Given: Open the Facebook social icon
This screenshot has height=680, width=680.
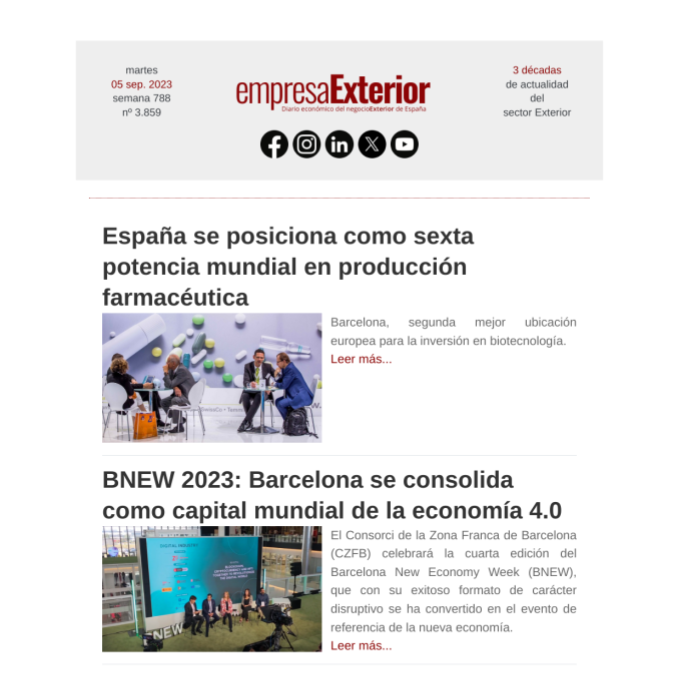Looking at the screenshot, I should click(274, 145).
